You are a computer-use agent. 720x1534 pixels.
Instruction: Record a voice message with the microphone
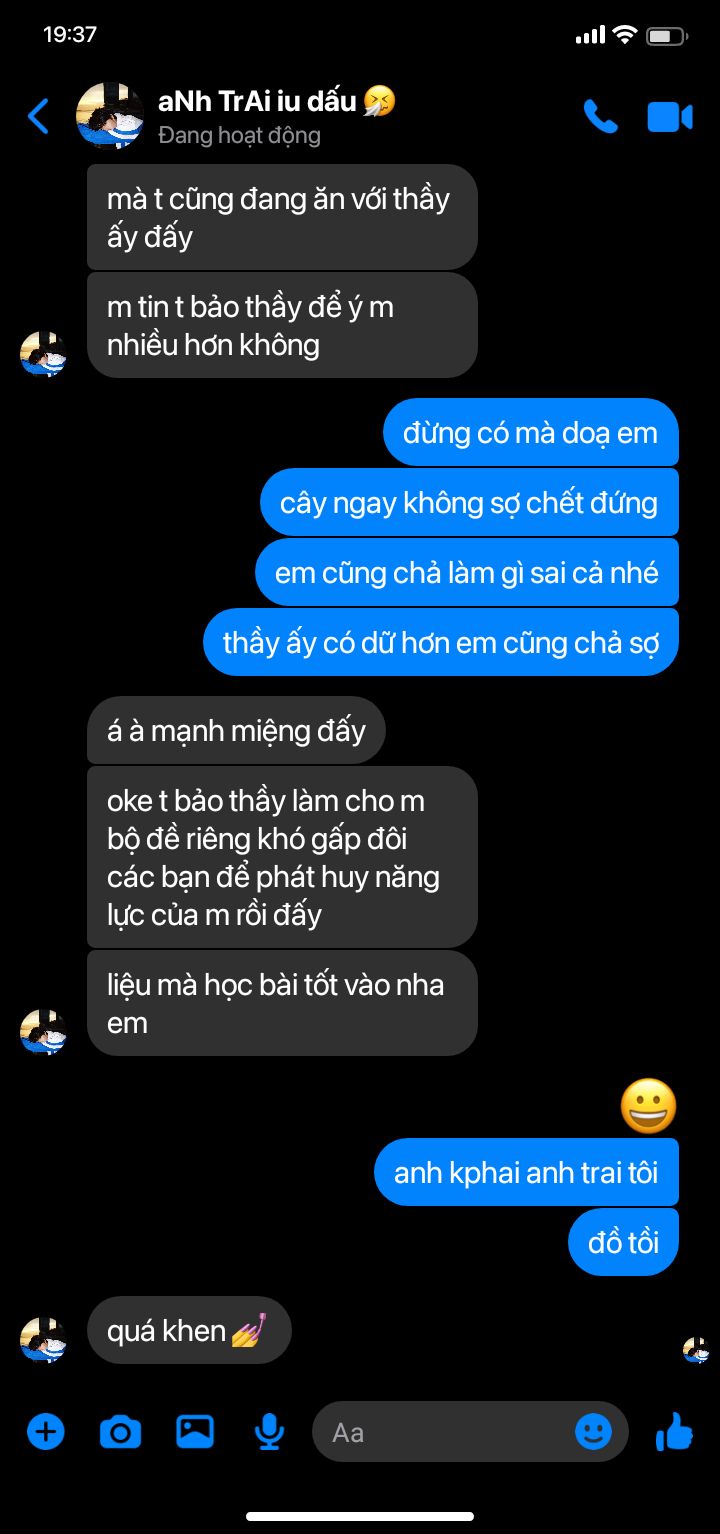click(269, 1432)
